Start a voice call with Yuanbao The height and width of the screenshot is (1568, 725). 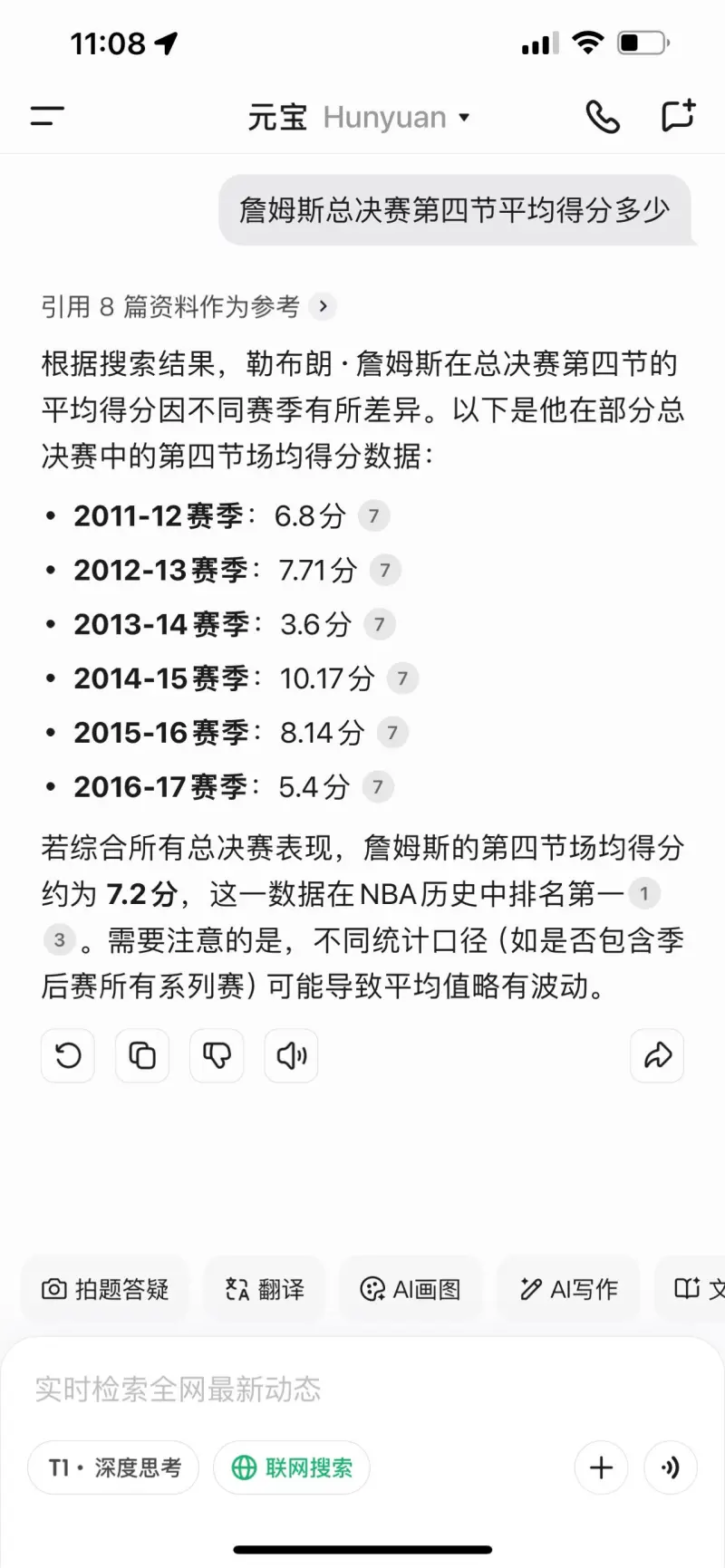(603, 117)
